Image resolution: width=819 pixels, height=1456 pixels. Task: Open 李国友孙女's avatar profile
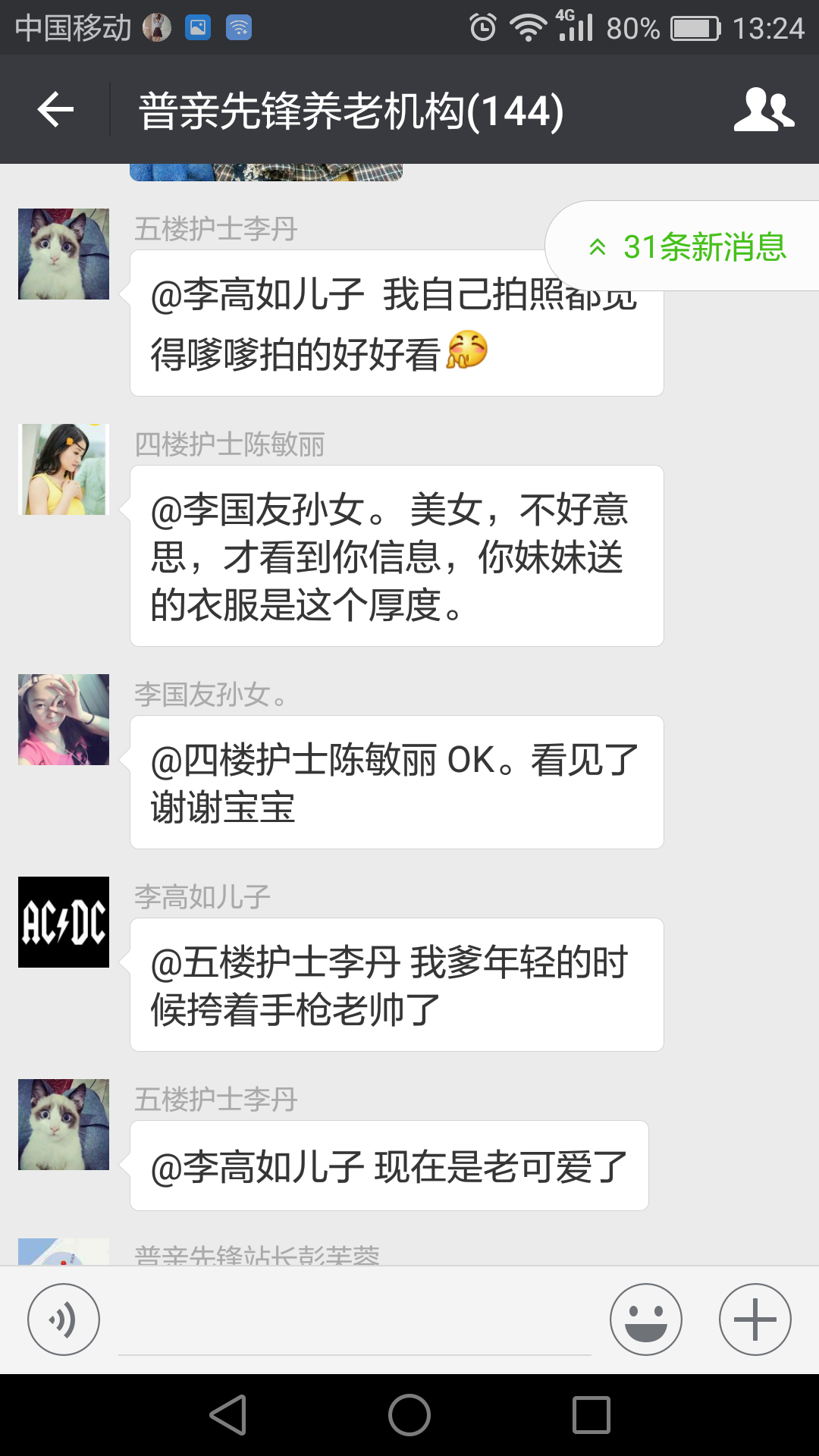(64, 720)
